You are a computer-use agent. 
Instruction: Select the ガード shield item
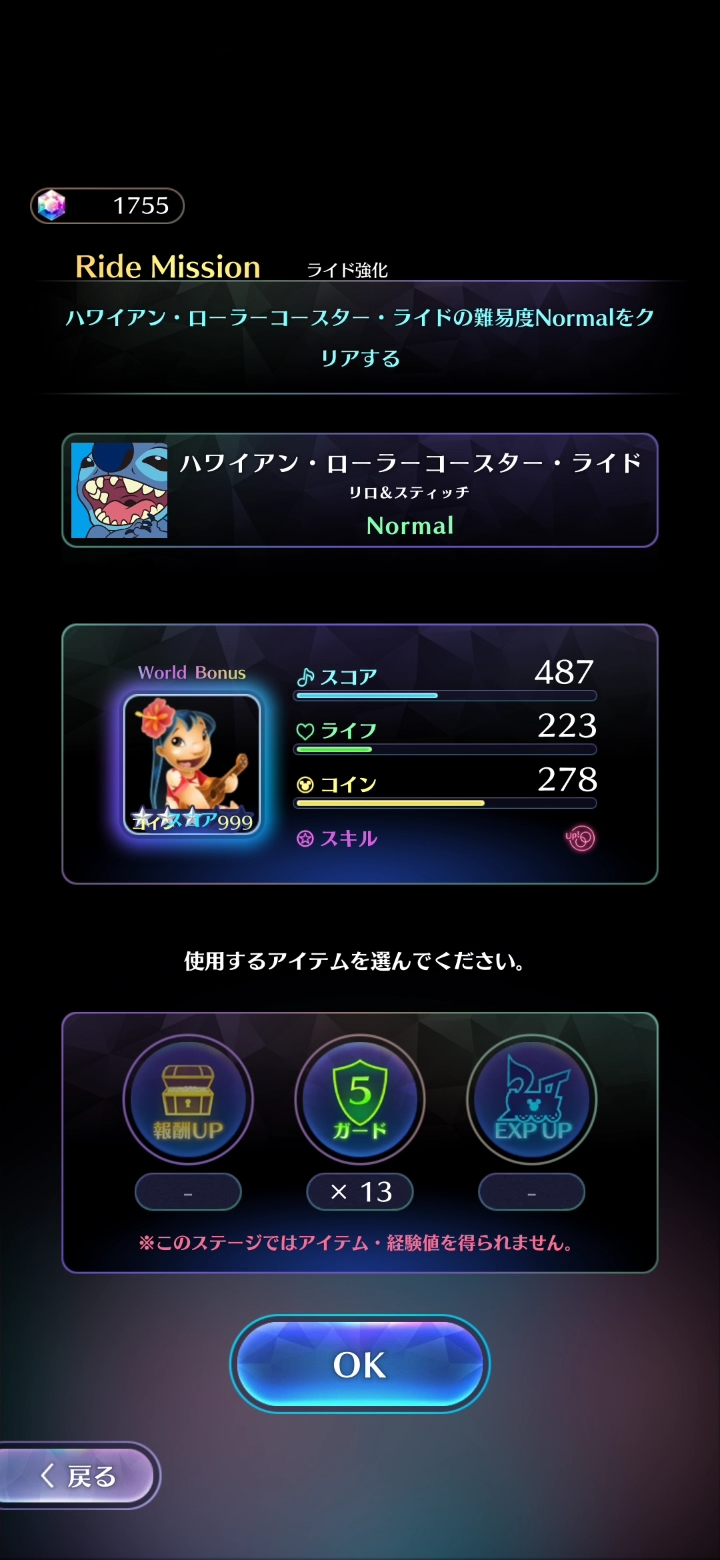[x=360, y=1100]
